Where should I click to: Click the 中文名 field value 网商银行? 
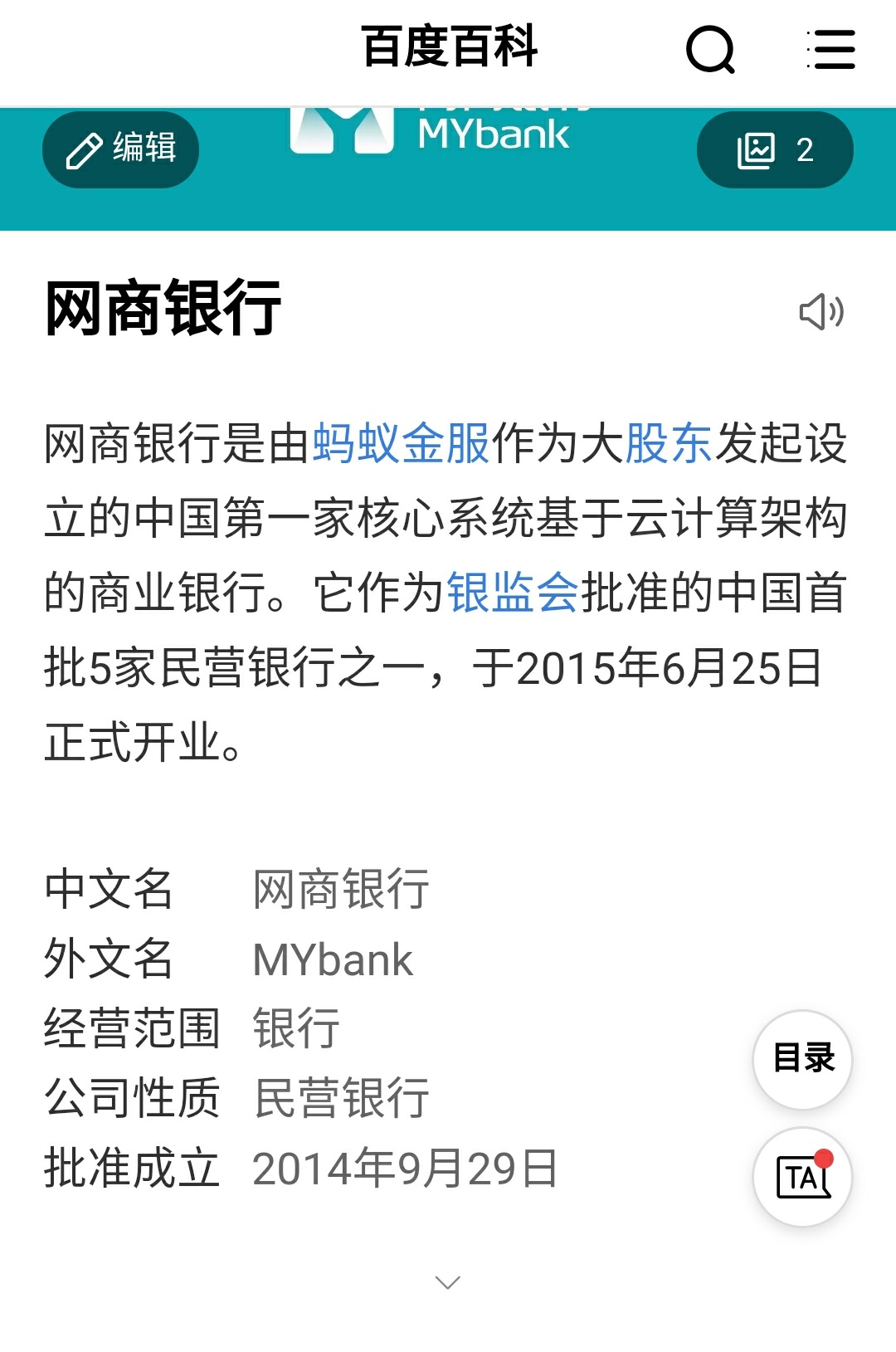coord(341,890)
